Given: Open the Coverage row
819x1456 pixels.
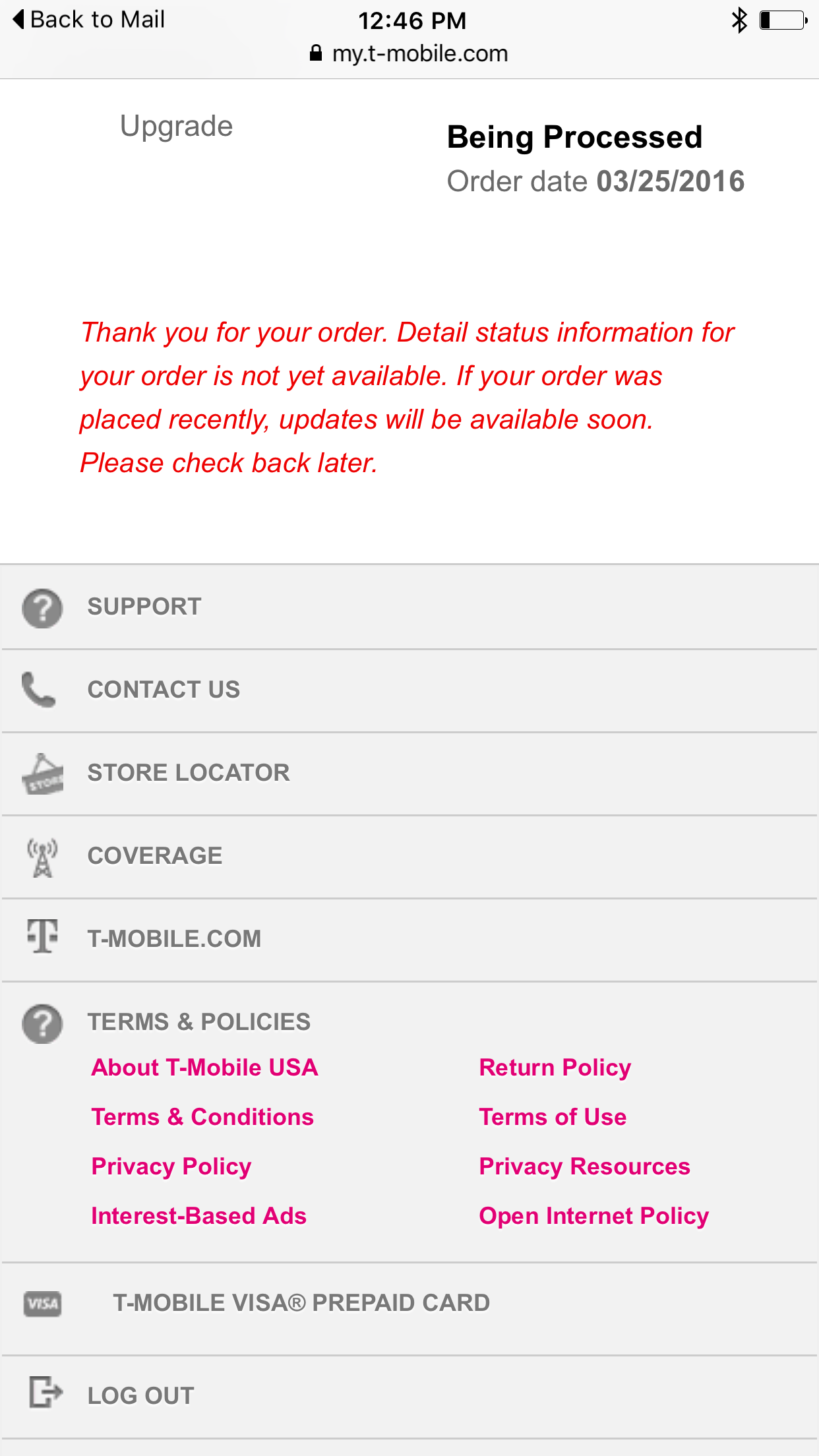Looking at the screenshot, I should click(x=409, y=857).
